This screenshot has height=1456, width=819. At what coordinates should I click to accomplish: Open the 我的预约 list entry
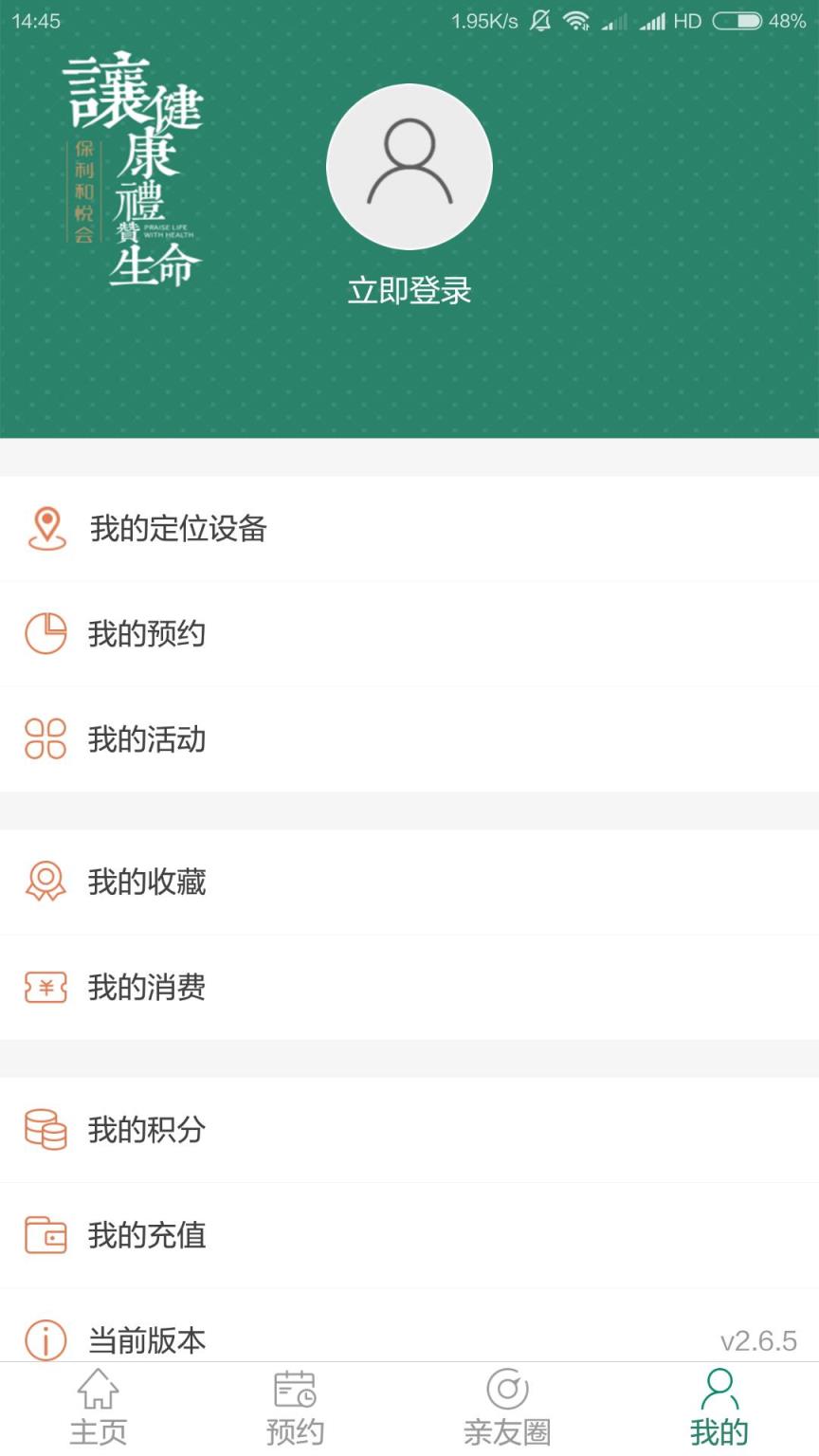point(409,633)
